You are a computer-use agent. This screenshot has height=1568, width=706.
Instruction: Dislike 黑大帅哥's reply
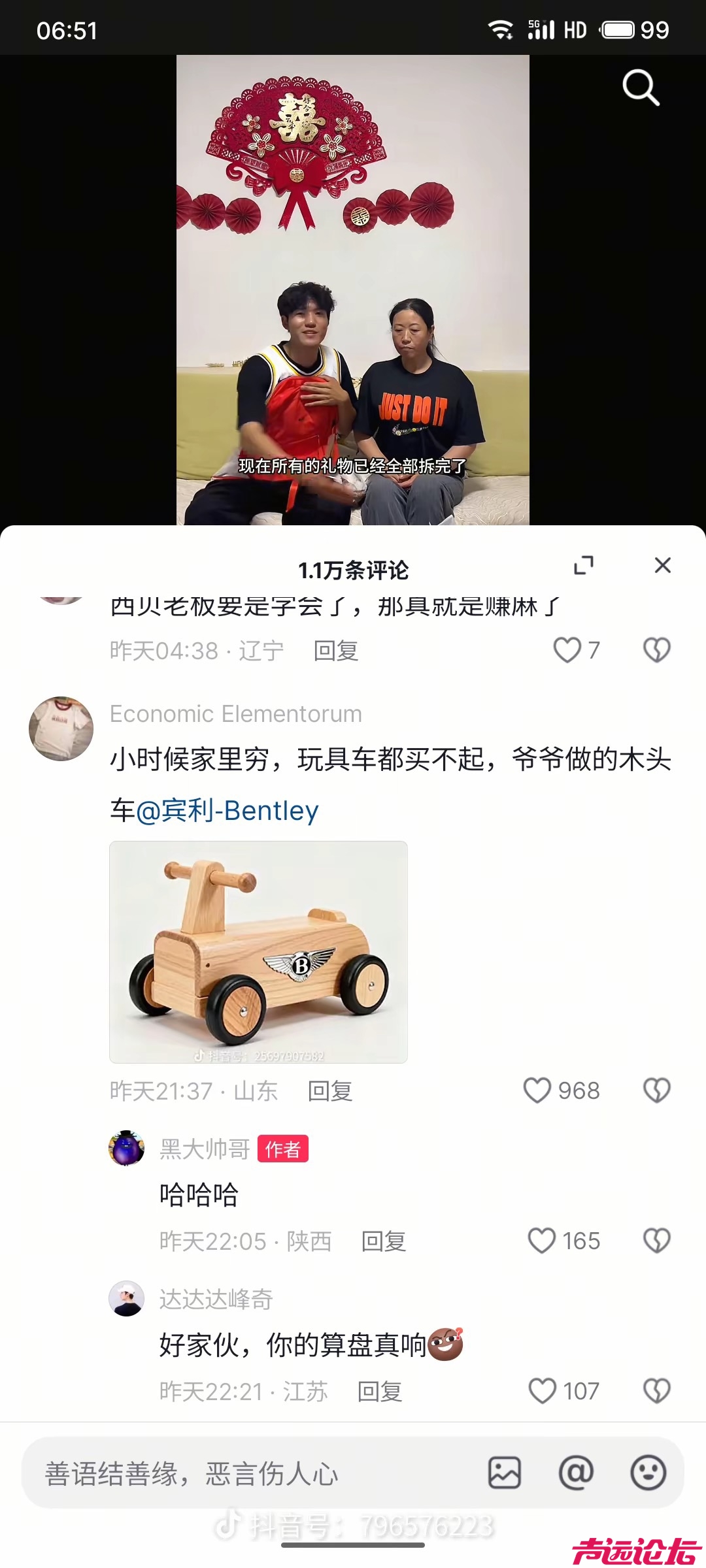(657, 1241)
